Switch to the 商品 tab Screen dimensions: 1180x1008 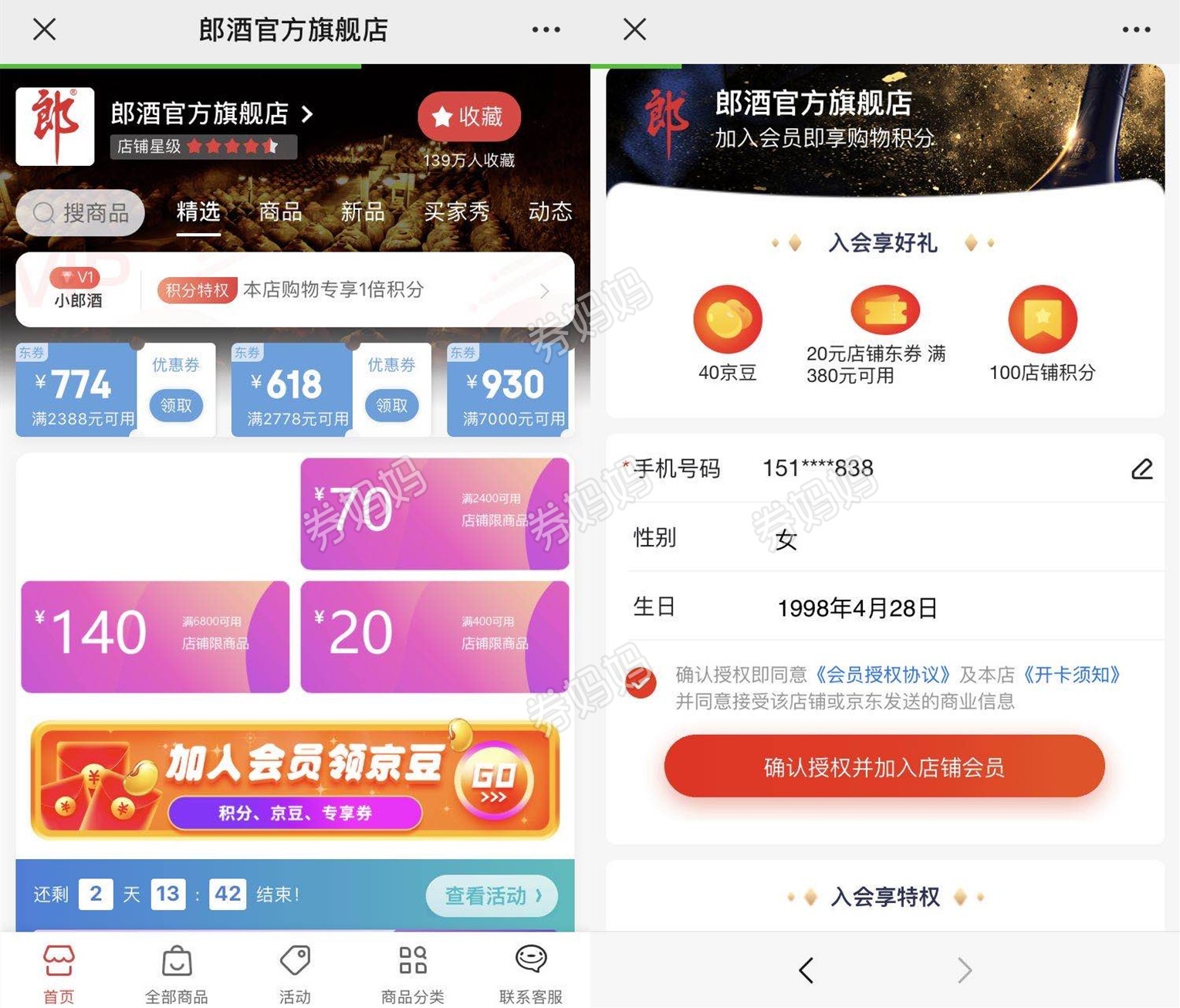tap(280, 211)
